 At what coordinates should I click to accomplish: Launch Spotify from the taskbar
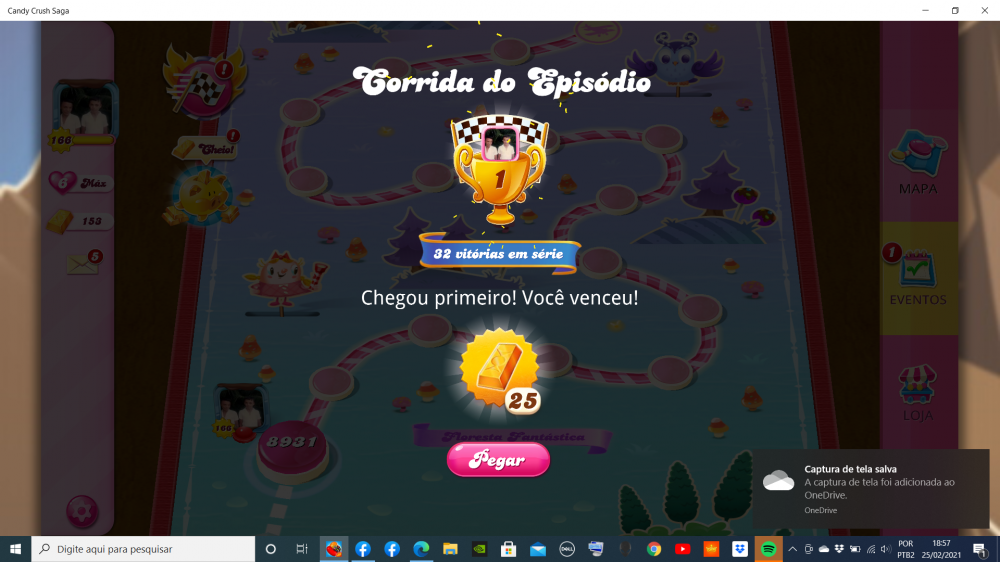point(769,549)
